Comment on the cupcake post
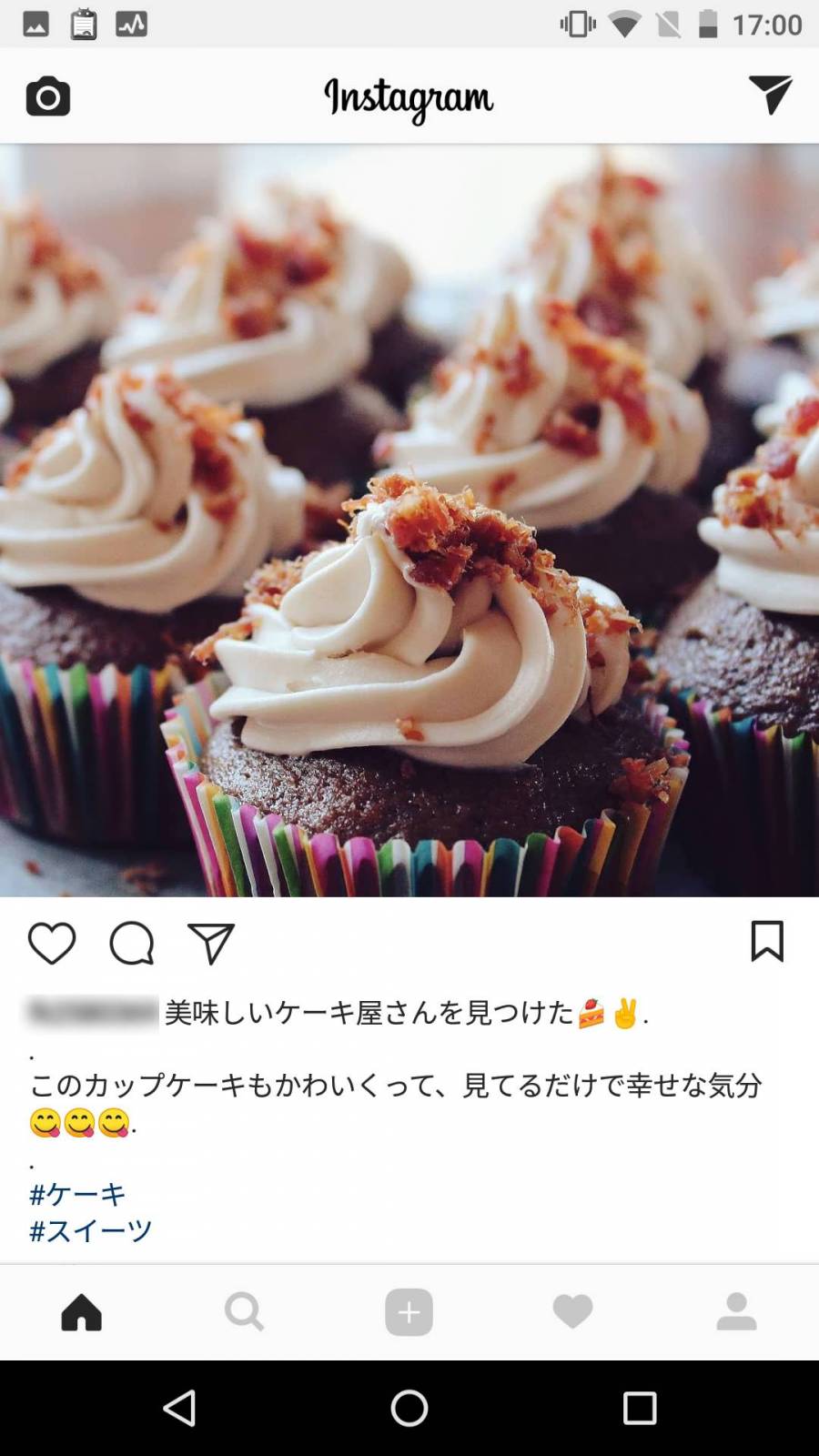Viewport: 819px width, 1456px height. tap(132, 943)
